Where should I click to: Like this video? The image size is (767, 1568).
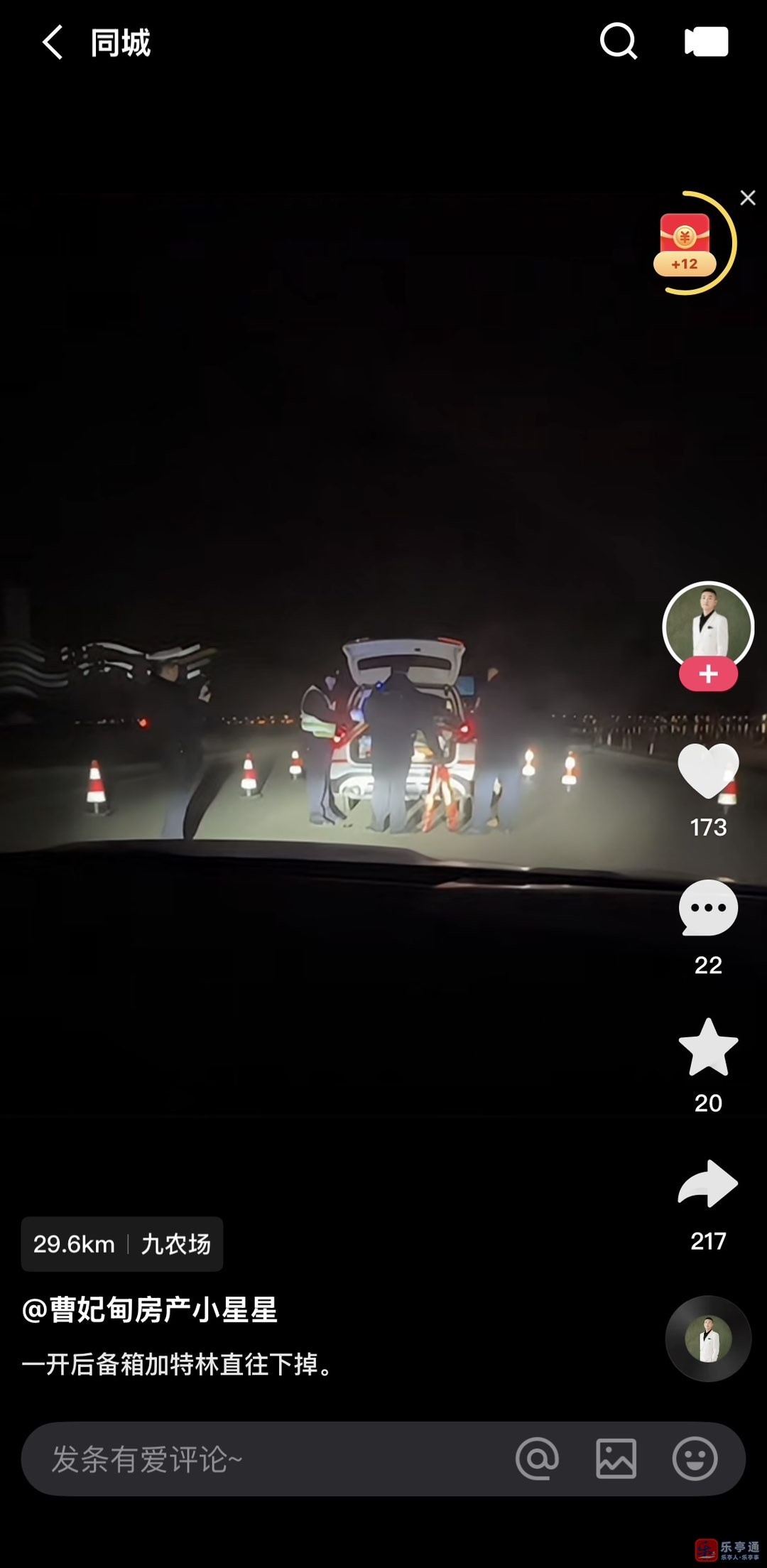pyautogui.click(x=708, y=772)
